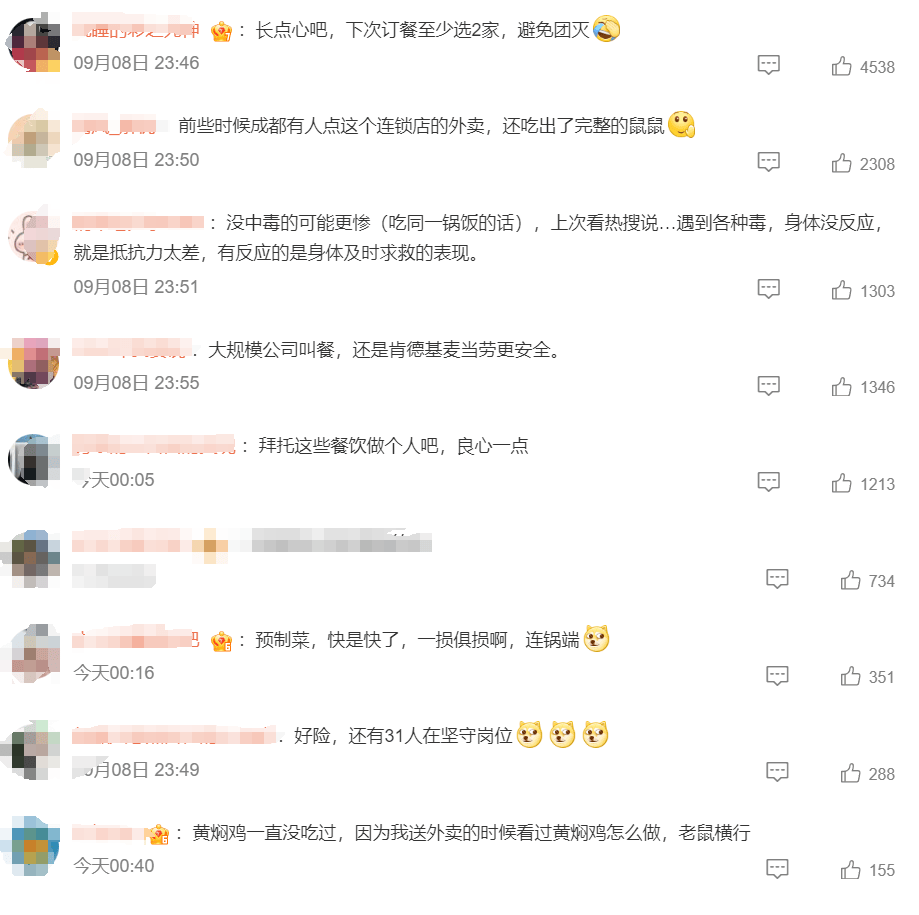Like the comment with 734 likes

point(851,580)
